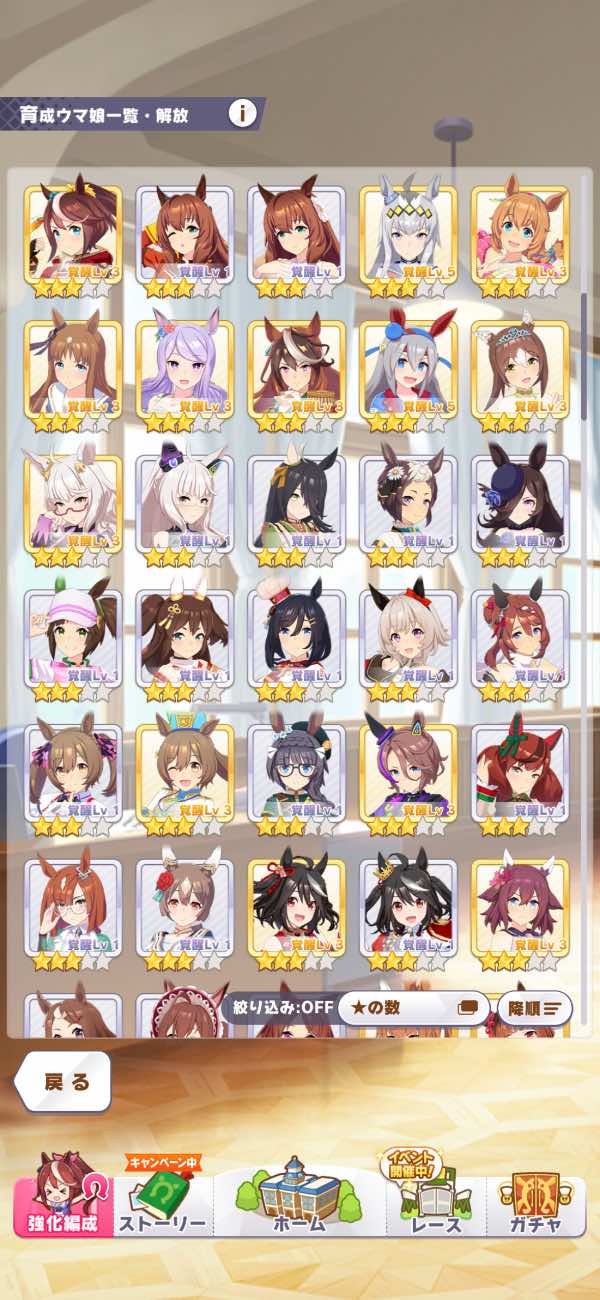Select the long purple-haired character card
600x1300 pixels.
pyautogui.click(x=185, y=366)
